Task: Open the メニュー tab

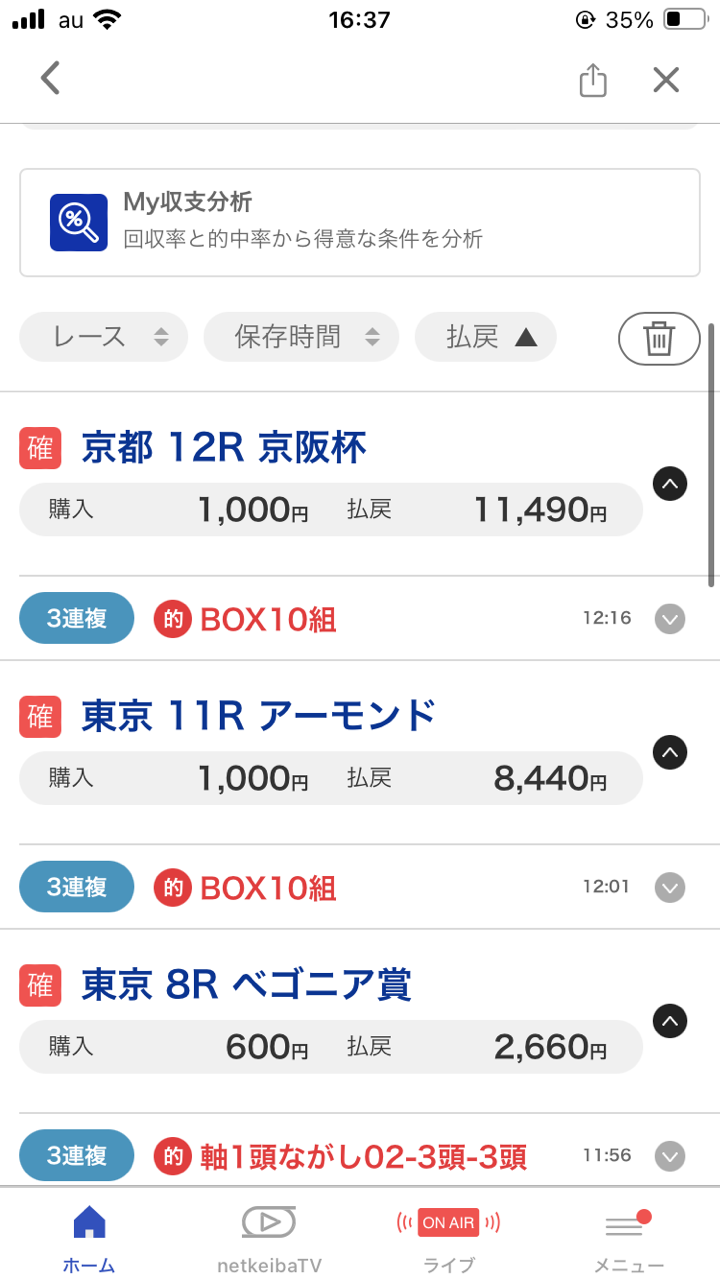Action: click(x=629, y=1238)
